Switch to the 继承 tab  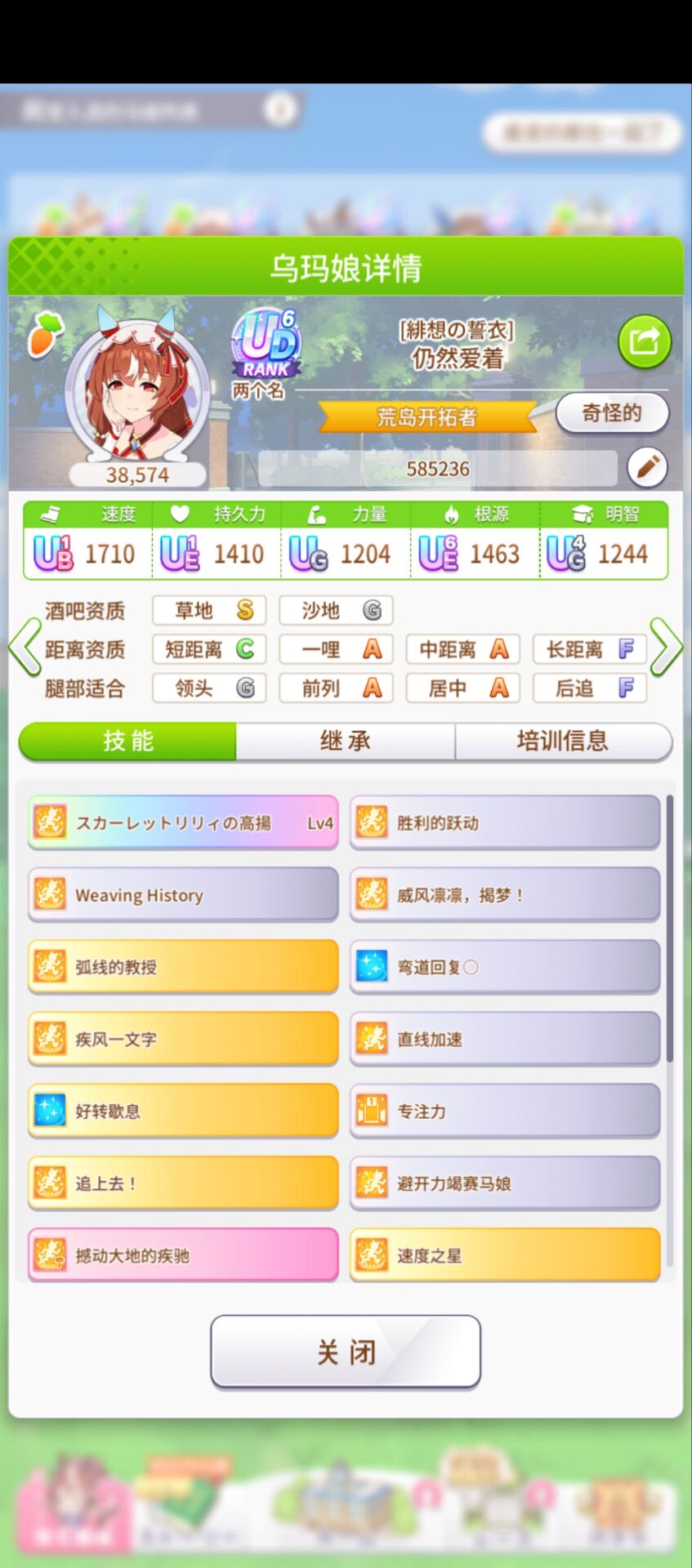(345, 741)
